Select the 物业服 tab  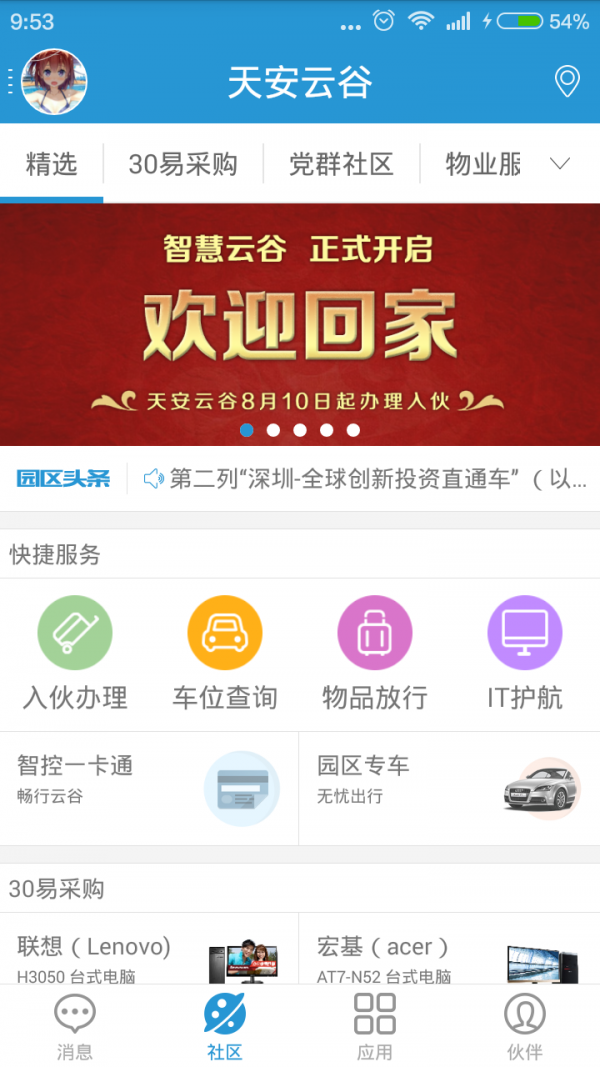point(483,164)
